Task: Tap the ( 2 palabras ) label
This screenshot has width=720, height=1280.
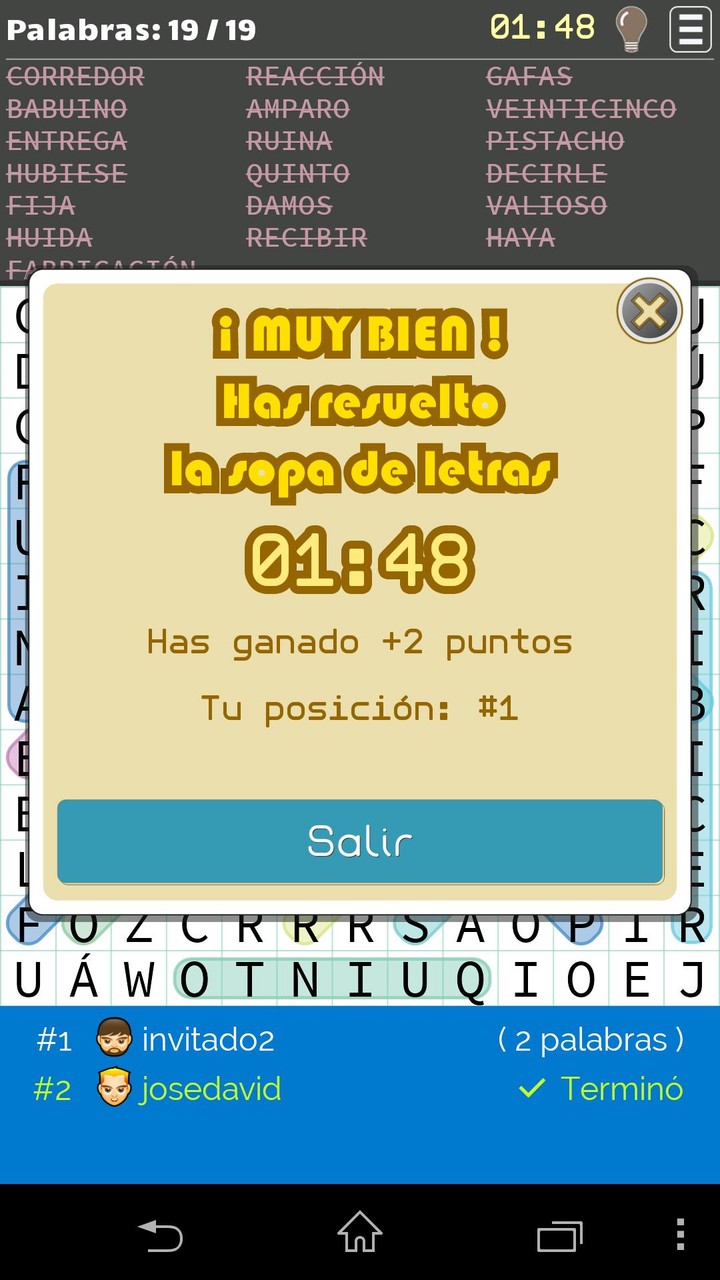Action: 592,1040
